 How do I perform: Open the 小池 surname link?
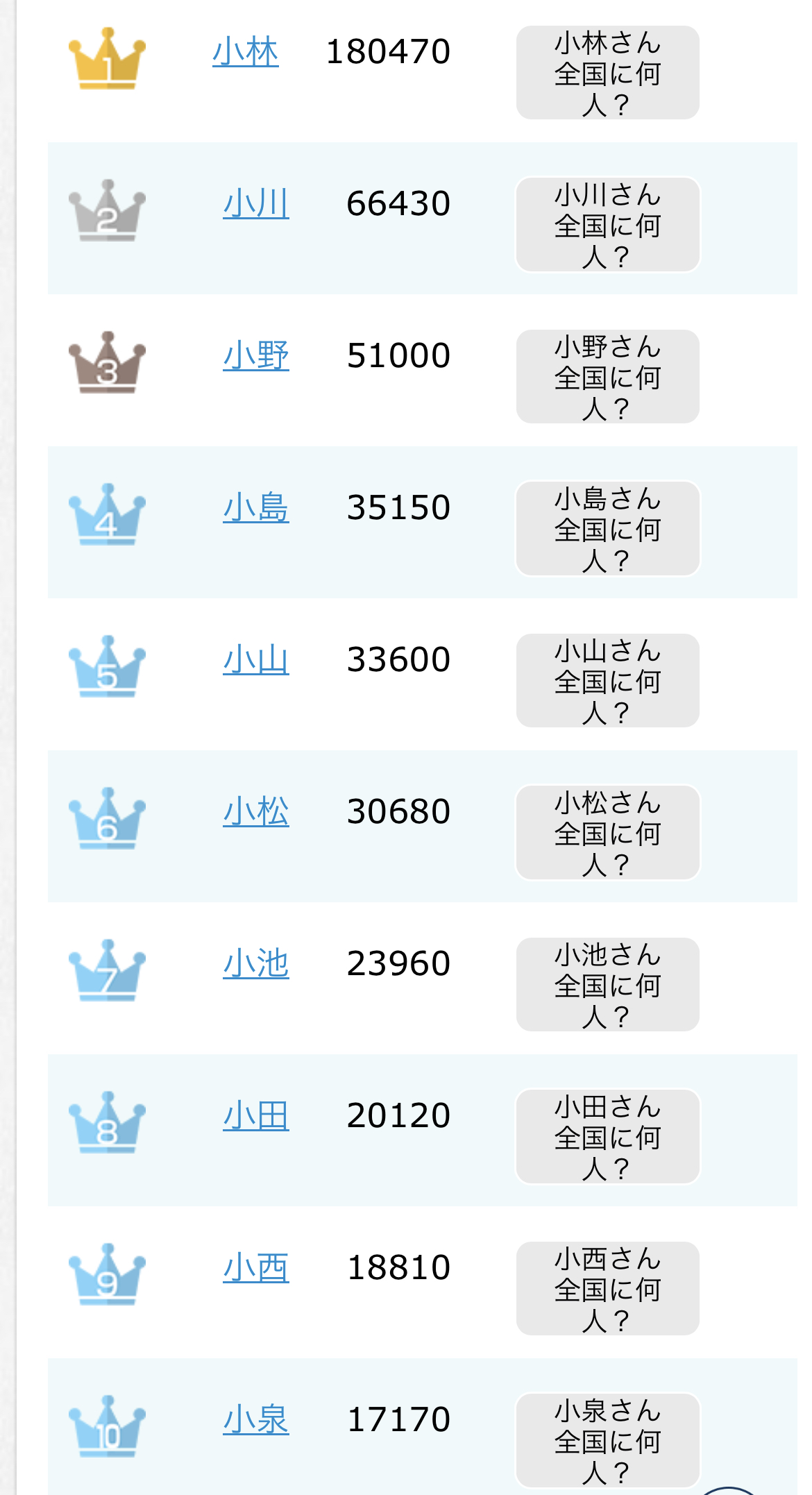pyautogui.click(x=256, y=964)
